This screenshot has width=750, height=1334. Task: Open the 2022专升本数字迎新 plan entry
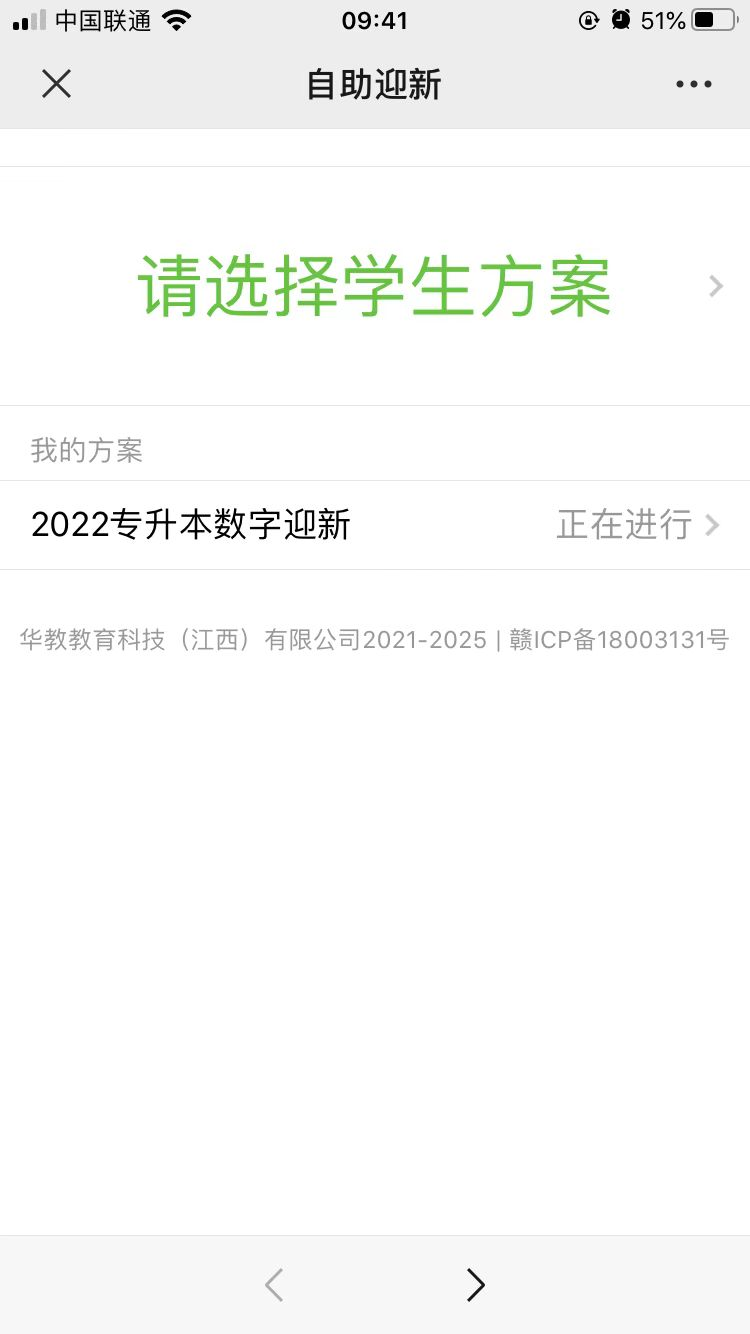click(190, 525)
